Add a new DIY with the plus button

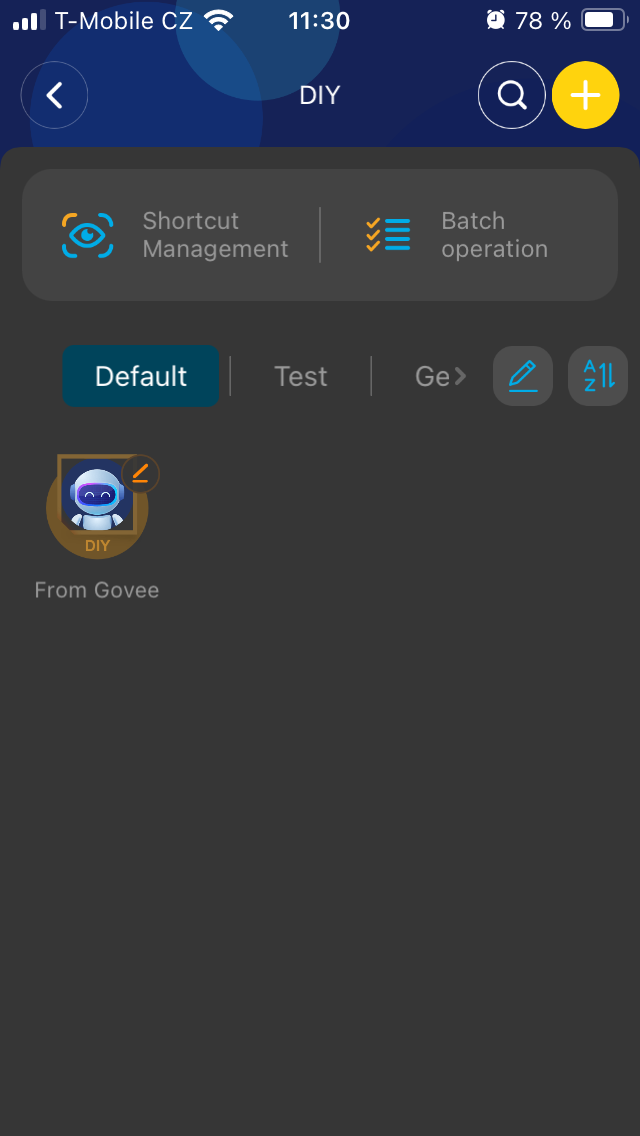pos(585,95)
